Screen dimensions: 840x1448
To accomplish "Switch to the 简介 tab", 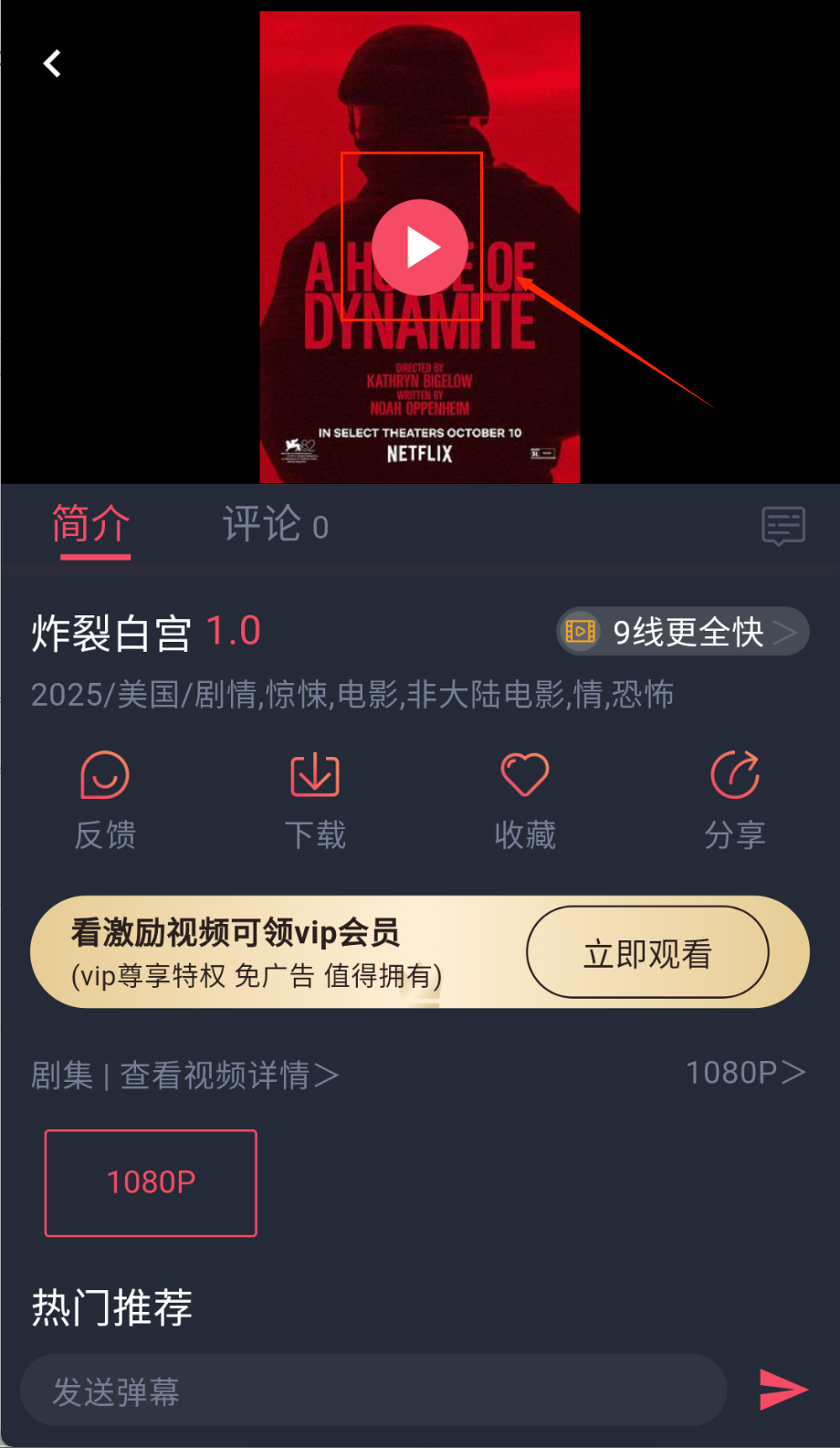I will (x=90, y=526).
